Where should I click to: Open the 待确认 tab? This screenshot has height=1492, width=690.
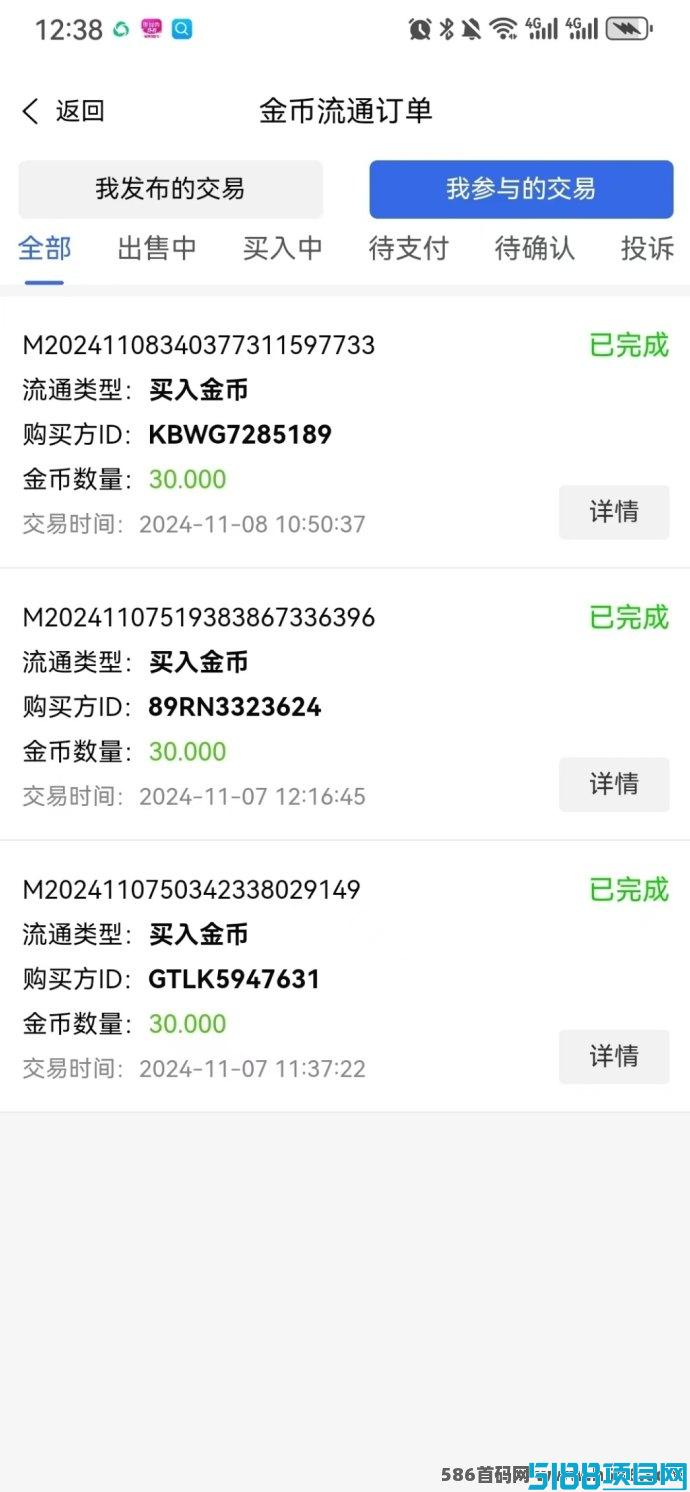point(535,248)
